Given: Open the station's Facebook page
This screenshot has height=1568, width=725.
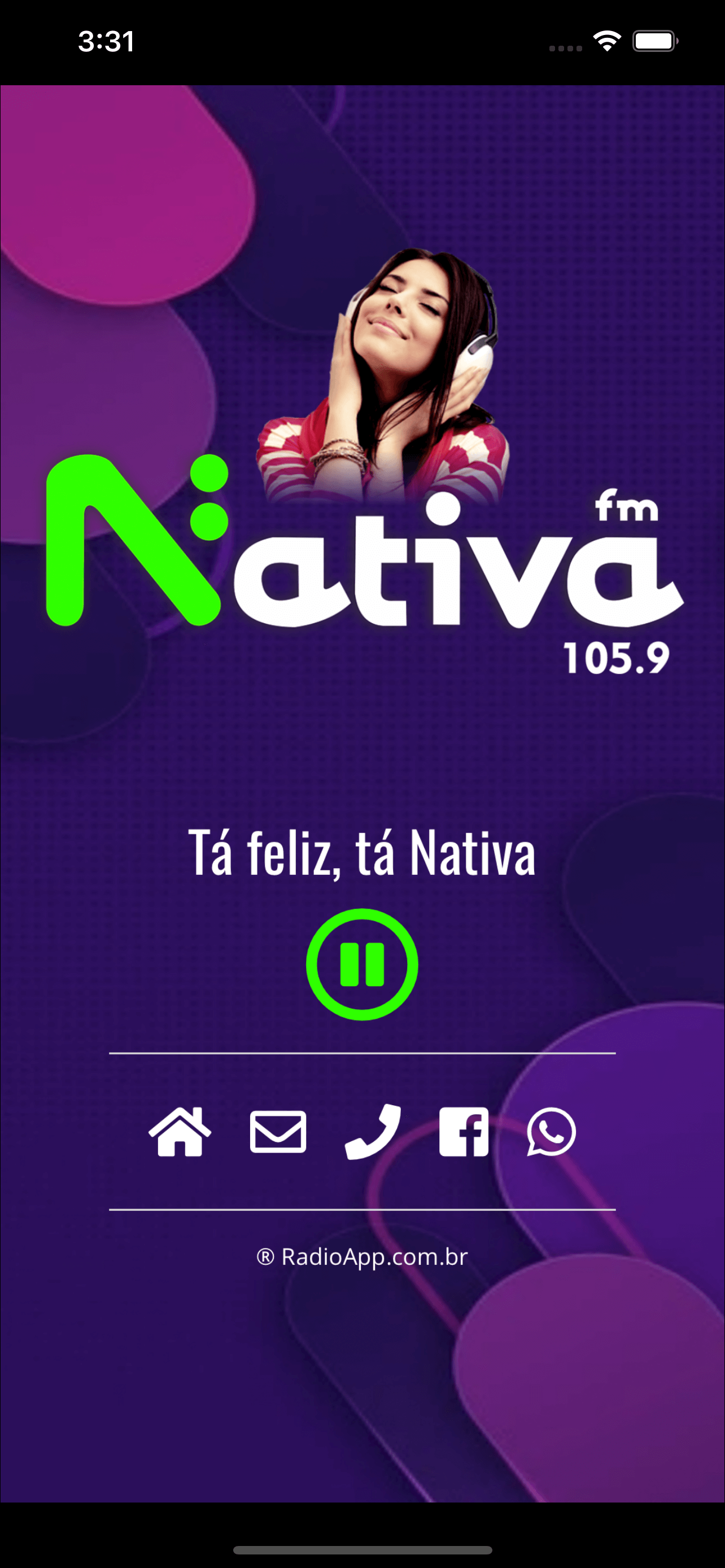Looking at the screenshot, I should 464,1132.
